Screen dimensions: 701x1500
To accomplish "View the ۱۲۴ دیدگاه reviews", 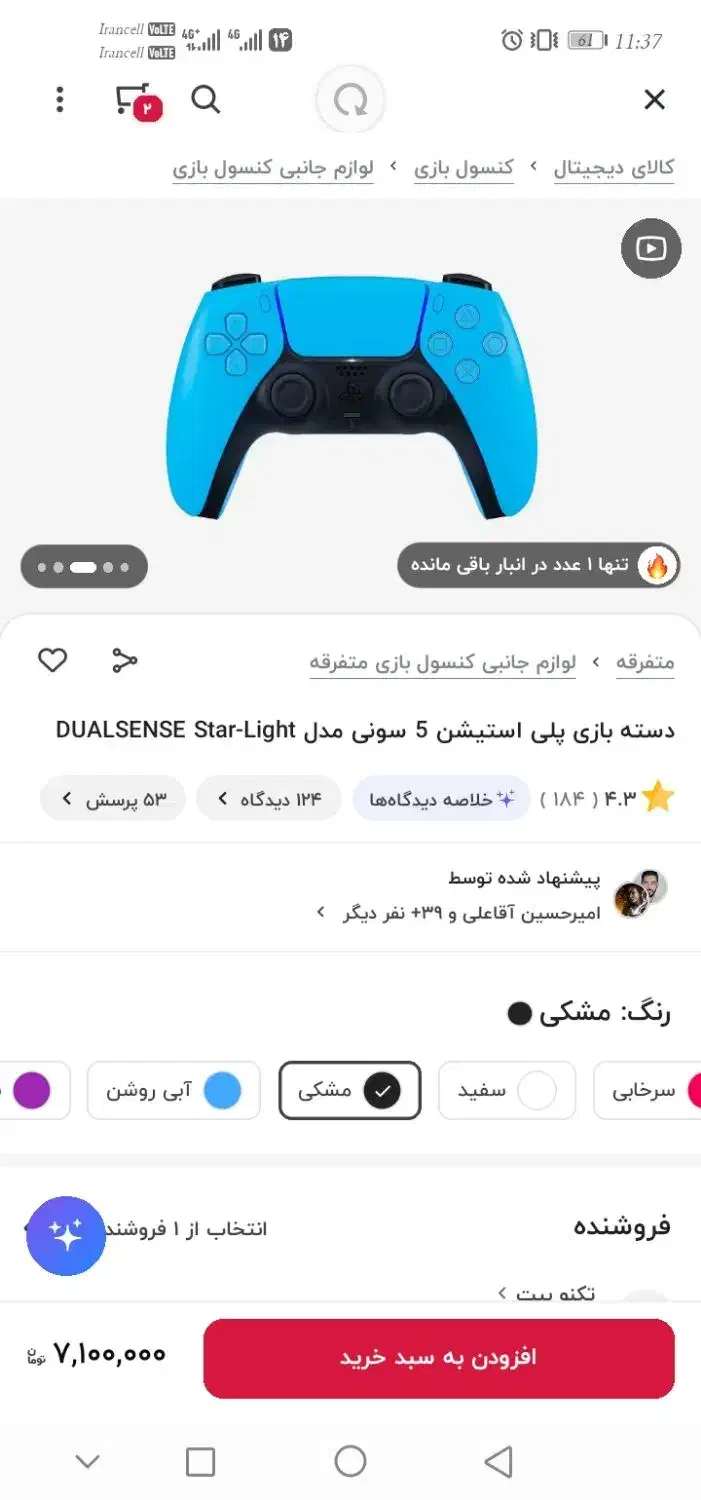I will click(268, 799).
